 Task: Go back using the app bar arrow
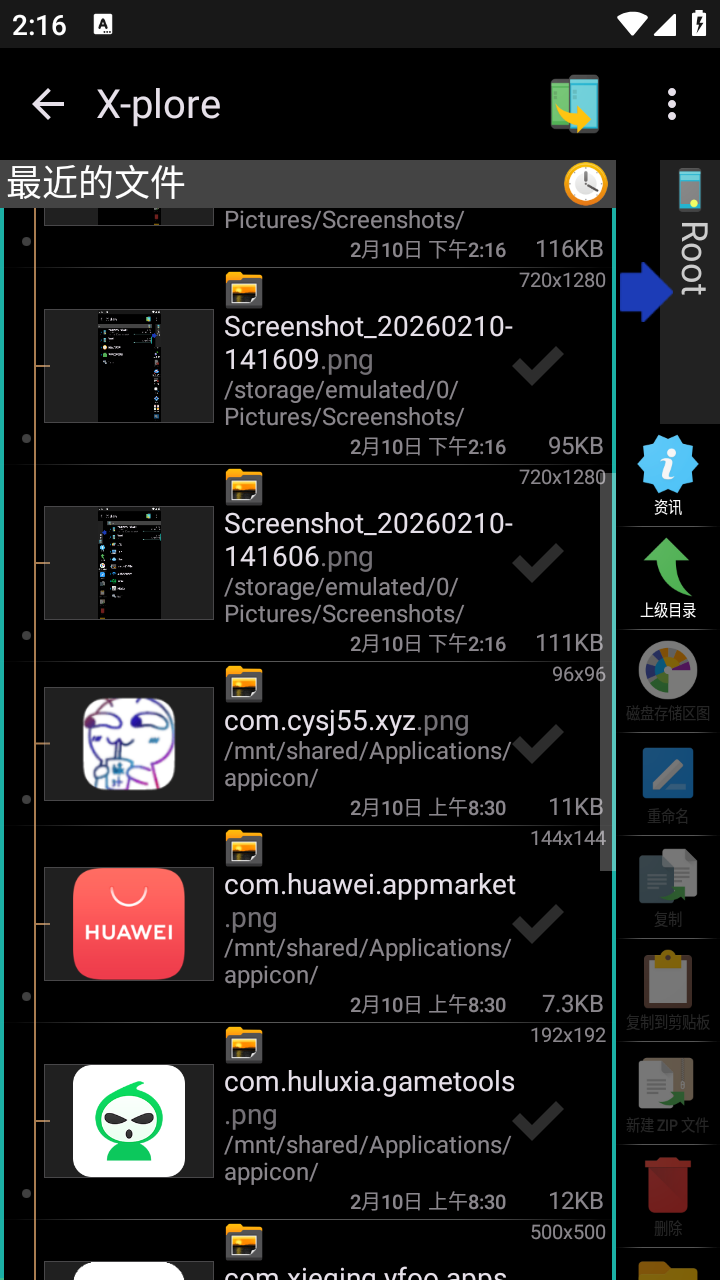point(48,104)
